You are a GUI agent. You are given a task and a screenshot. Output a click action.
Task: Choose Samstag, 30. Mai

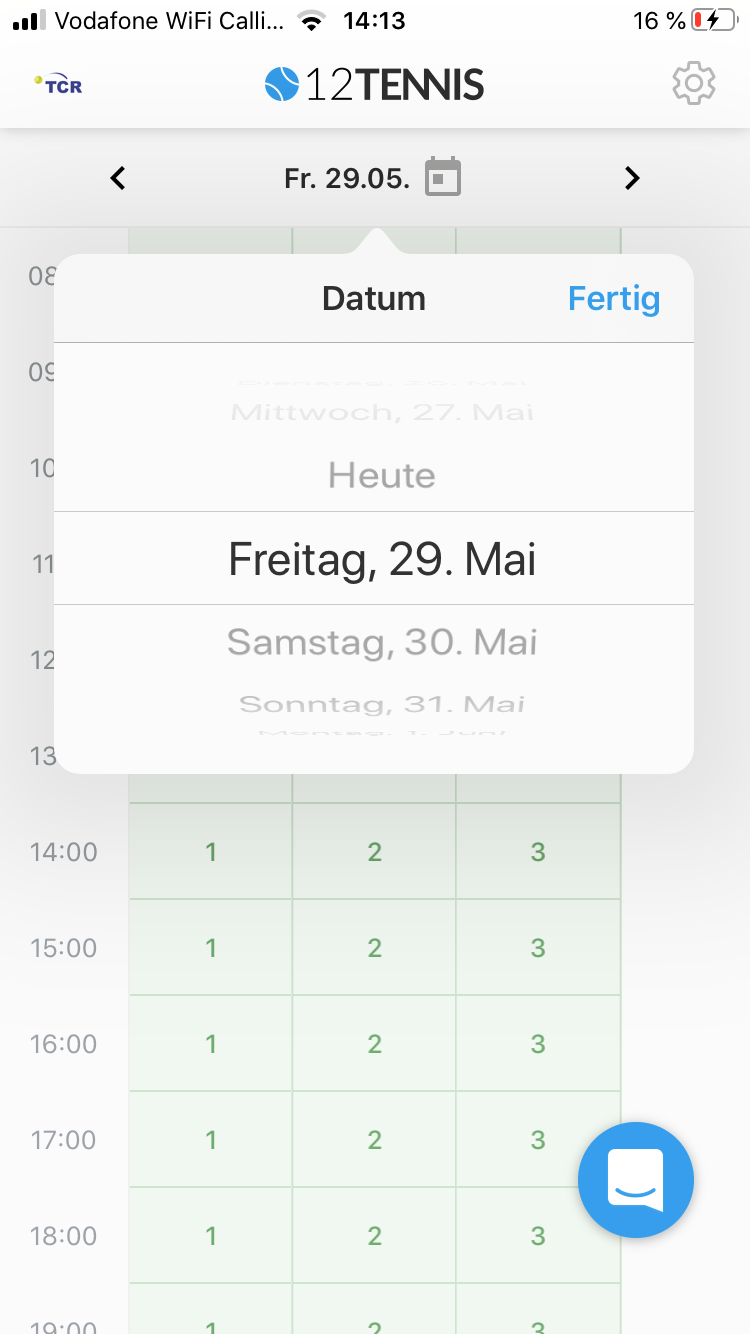382,642
